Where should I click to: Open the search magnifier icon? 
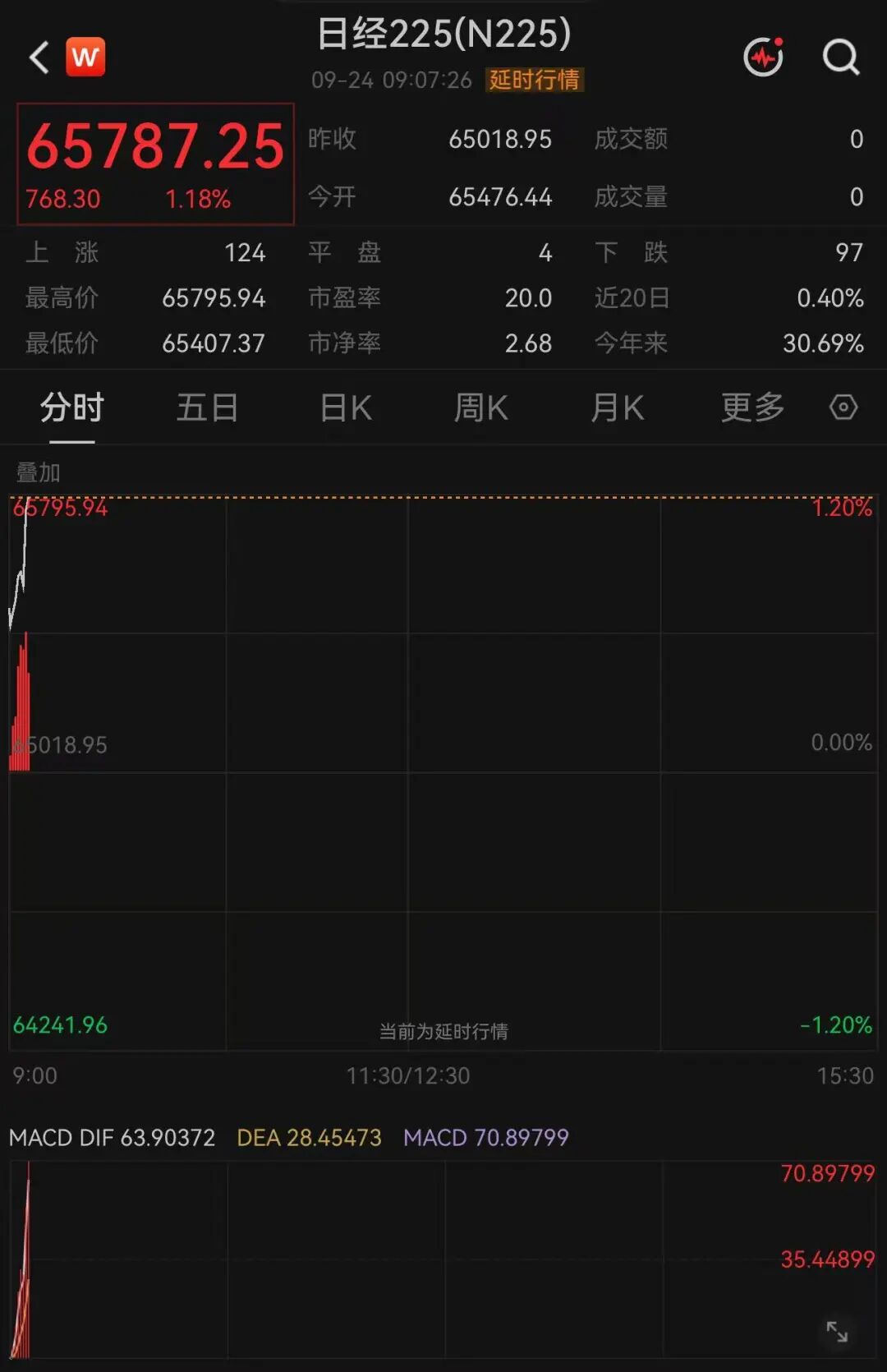coord(841,58)
